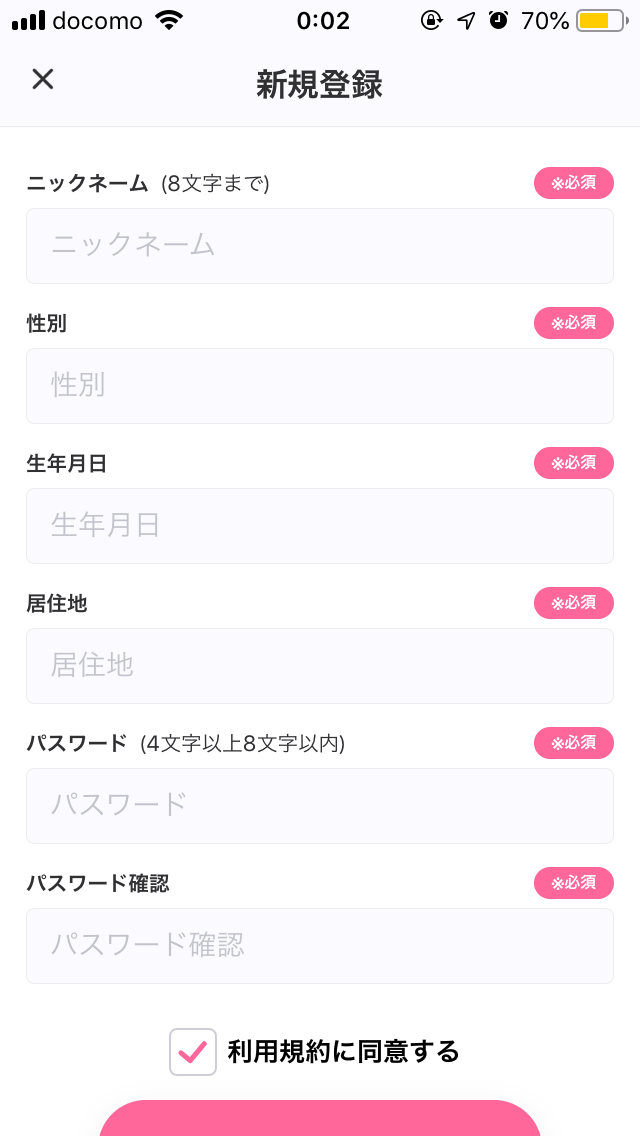Image resolution: width=640 pixels, height=1136 pixels.
Task: Uncheck the 利用規約に同意する checkbox
Action: 193,1052
